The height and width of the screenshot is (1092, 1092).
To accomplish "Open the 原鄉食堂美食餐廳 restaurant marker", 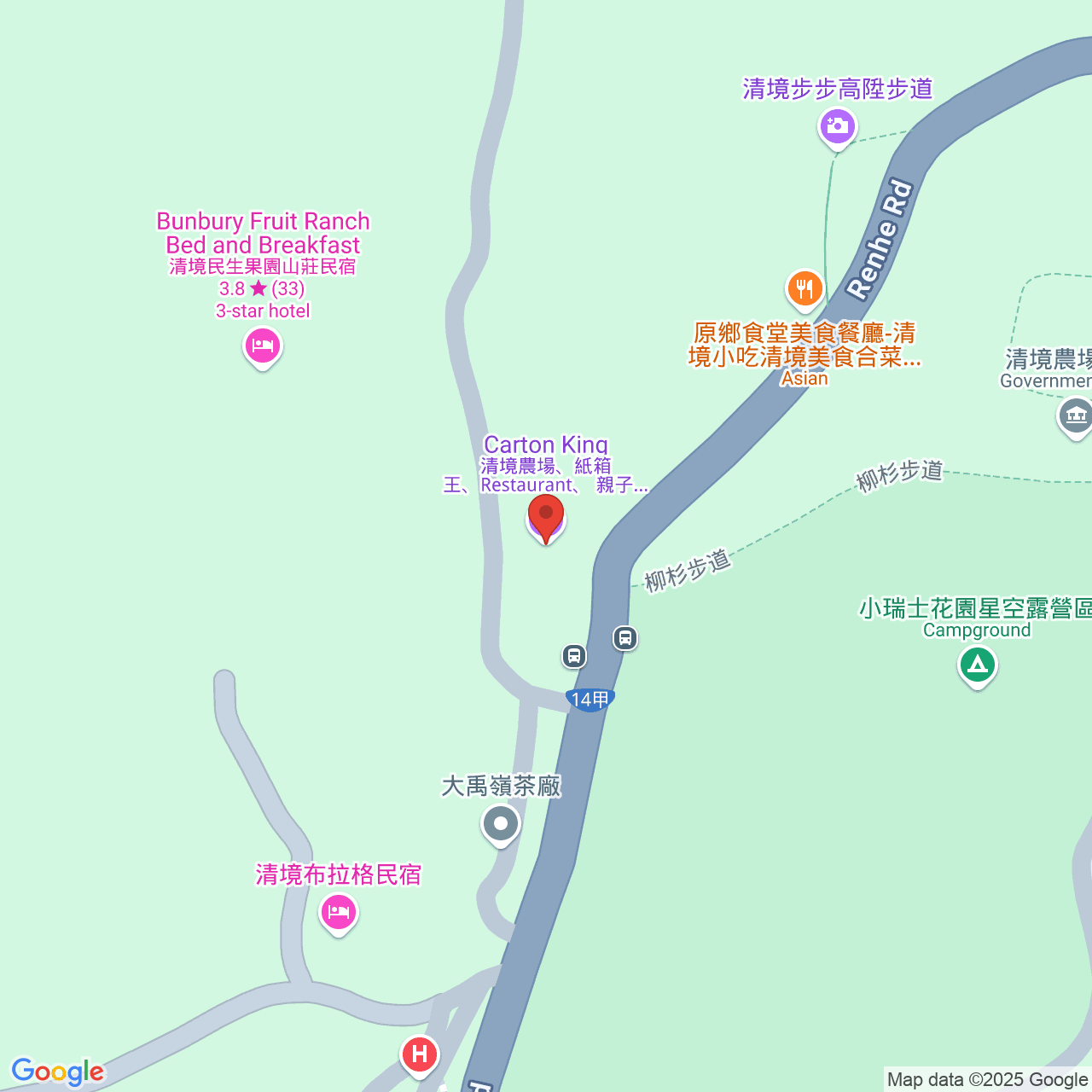I will [804, 288].
